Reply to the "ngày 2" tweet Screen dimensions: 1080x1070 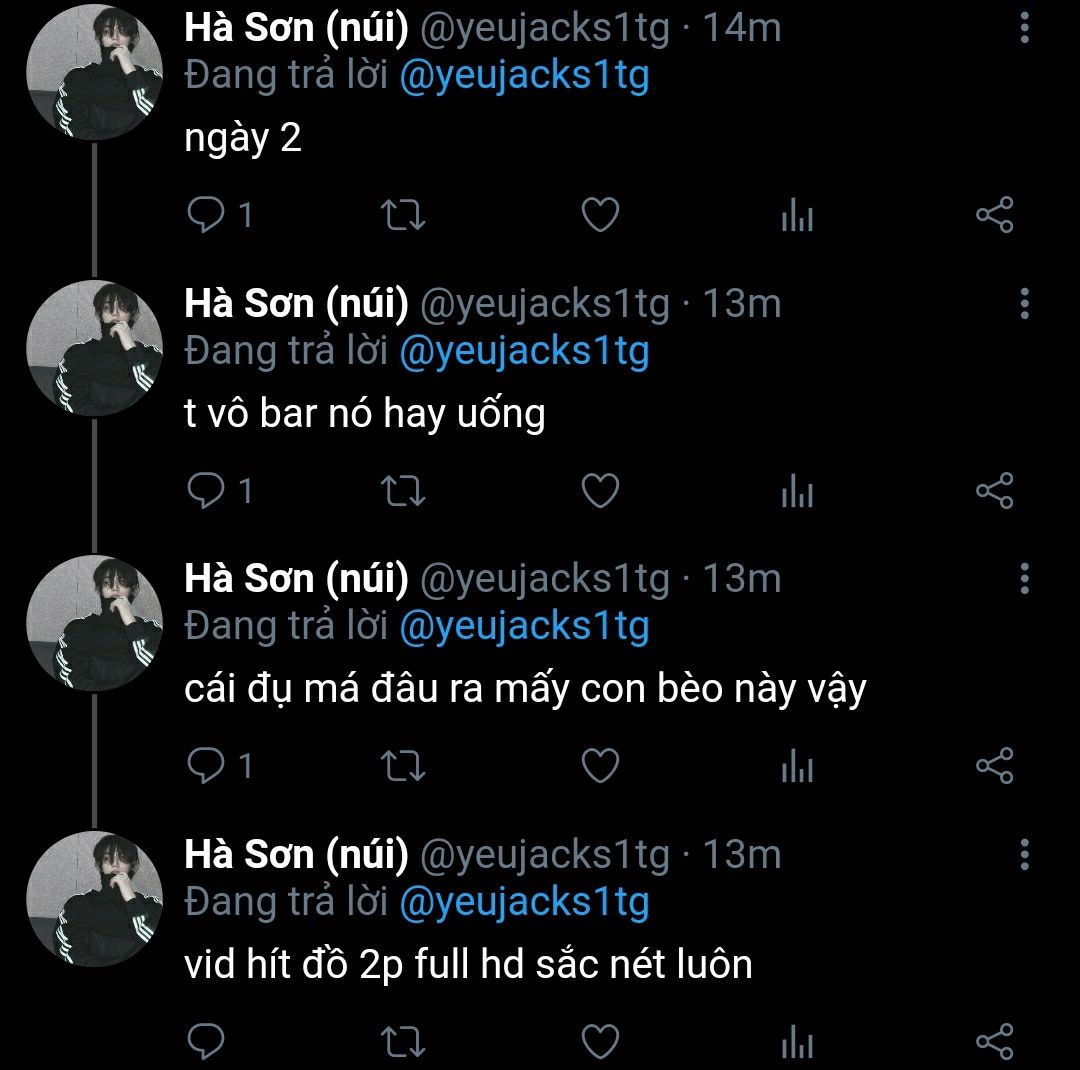206,215
